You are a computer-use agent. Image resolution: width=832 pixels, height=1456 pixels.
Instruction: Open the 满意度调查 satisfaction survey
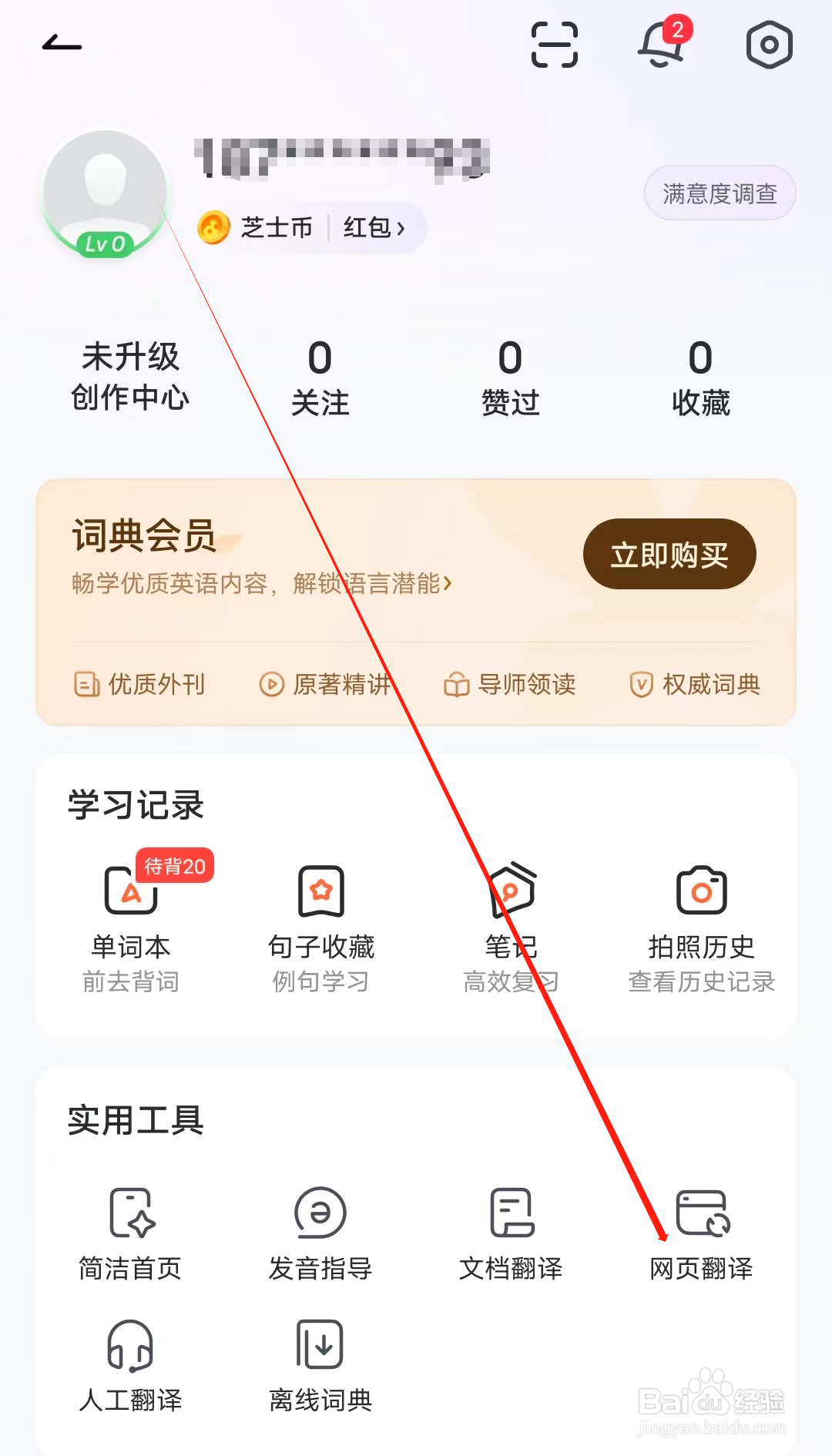pyautogui.click(x=719, y=192)
